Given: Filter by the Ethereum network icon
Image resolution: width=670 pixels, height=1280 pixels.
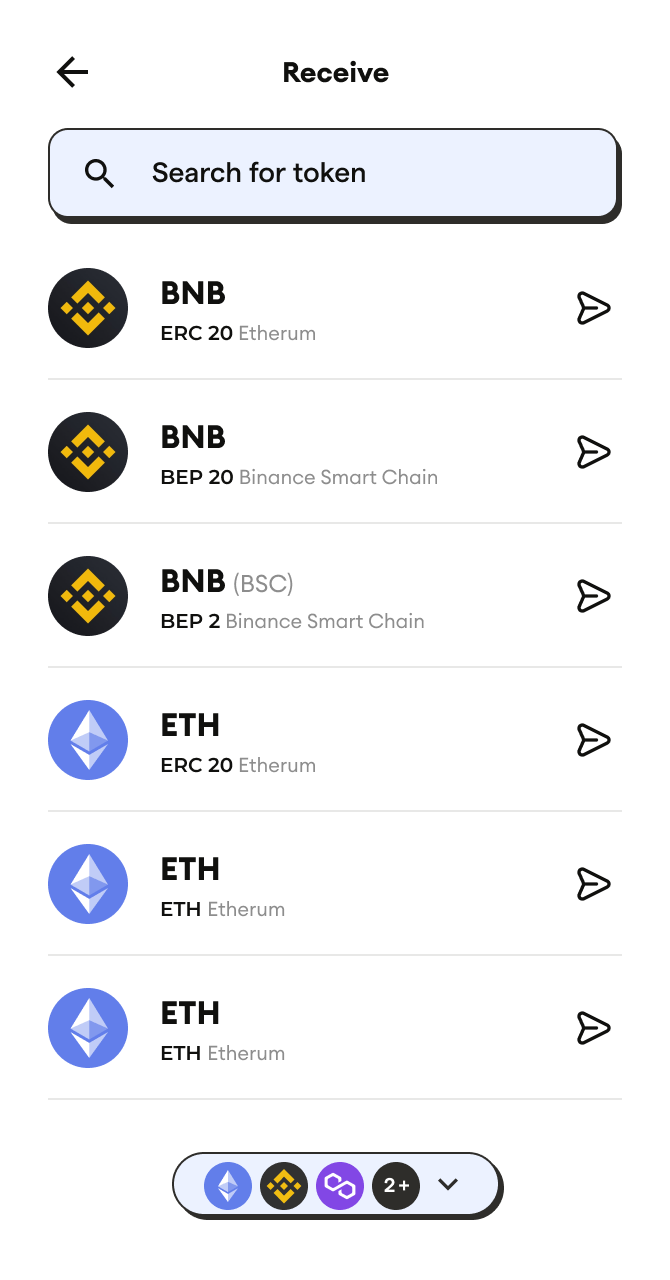Looking at the screenshot, I should [228, 1186].
